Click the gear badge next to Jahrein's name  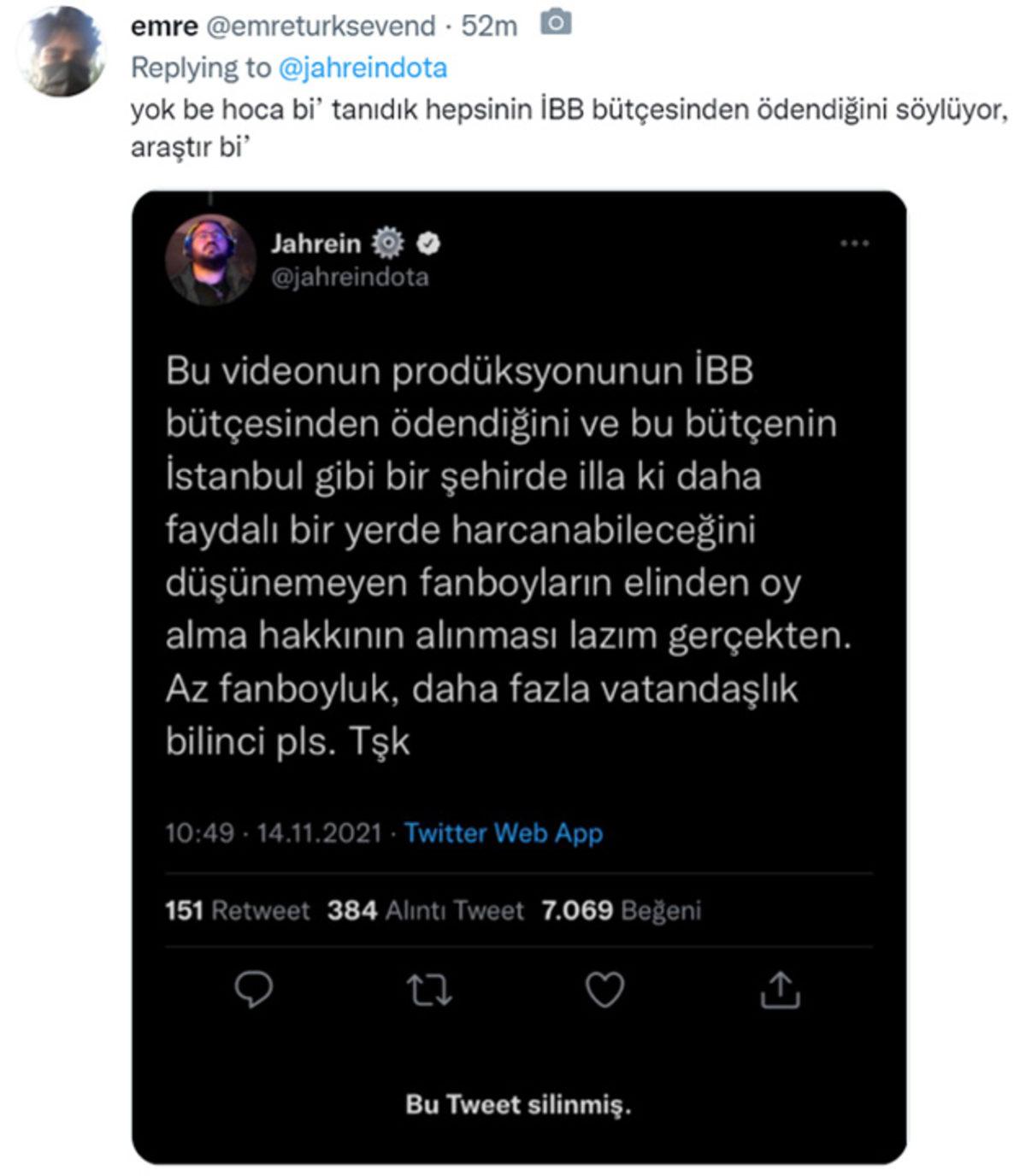coord(389,244)
